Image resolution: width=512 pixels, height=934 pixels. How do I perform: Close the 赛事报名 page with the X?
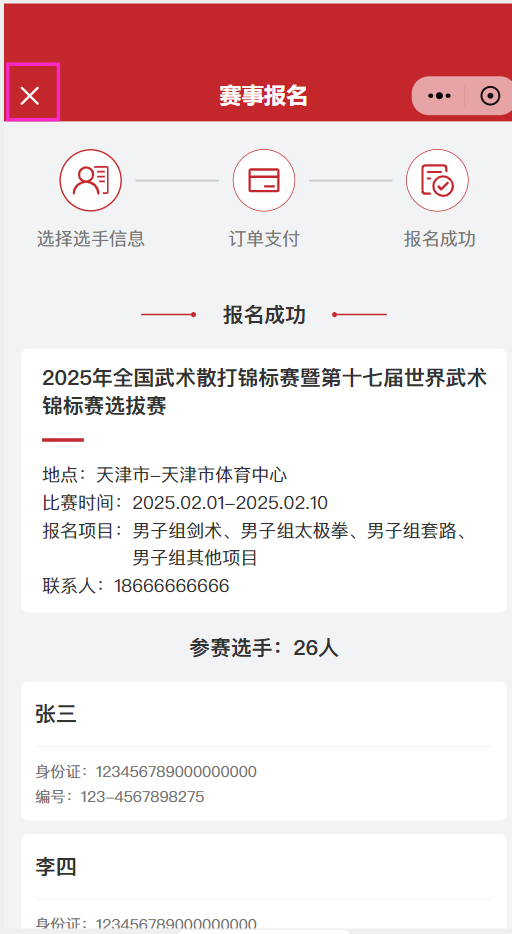click(x=30, y=95)
